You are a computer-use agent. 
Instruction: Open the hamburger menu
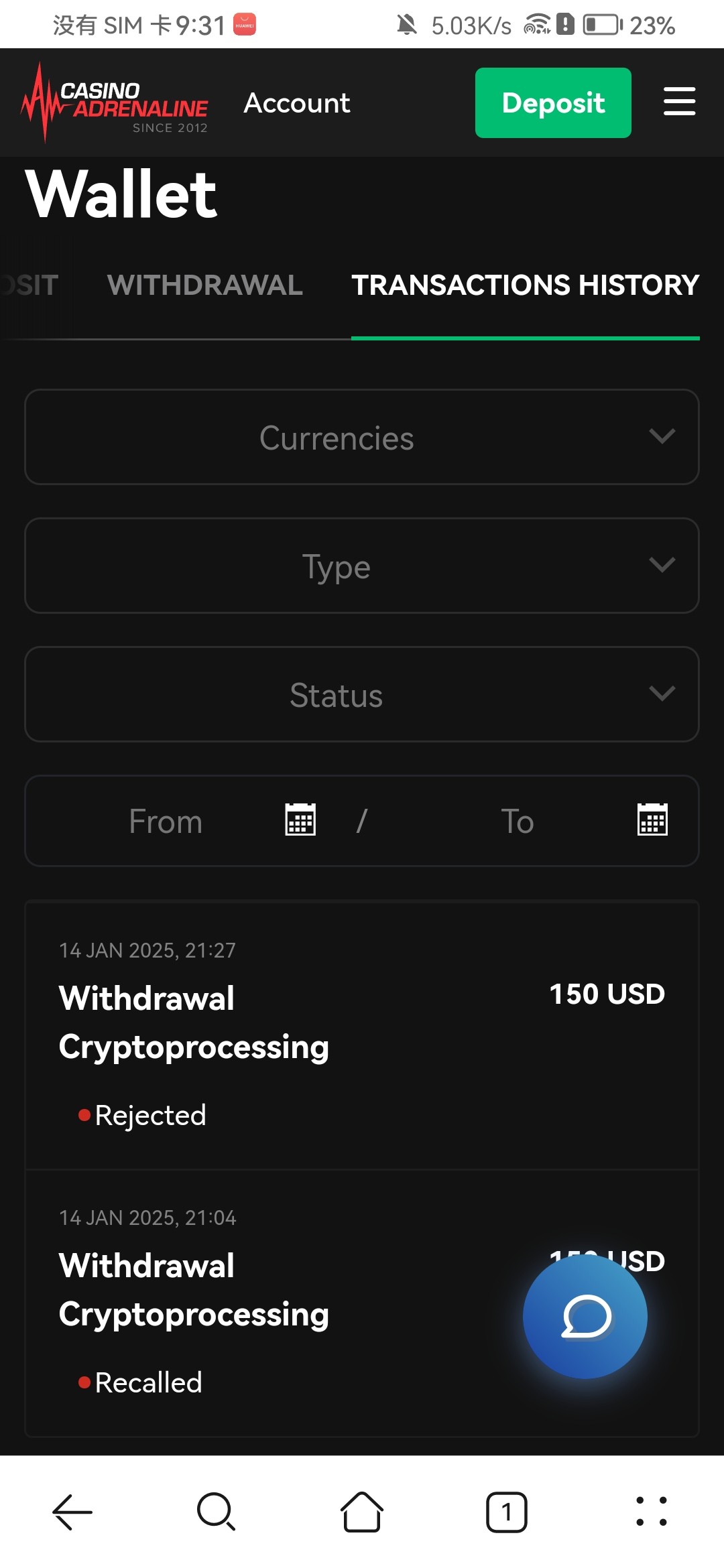(679, 101)
